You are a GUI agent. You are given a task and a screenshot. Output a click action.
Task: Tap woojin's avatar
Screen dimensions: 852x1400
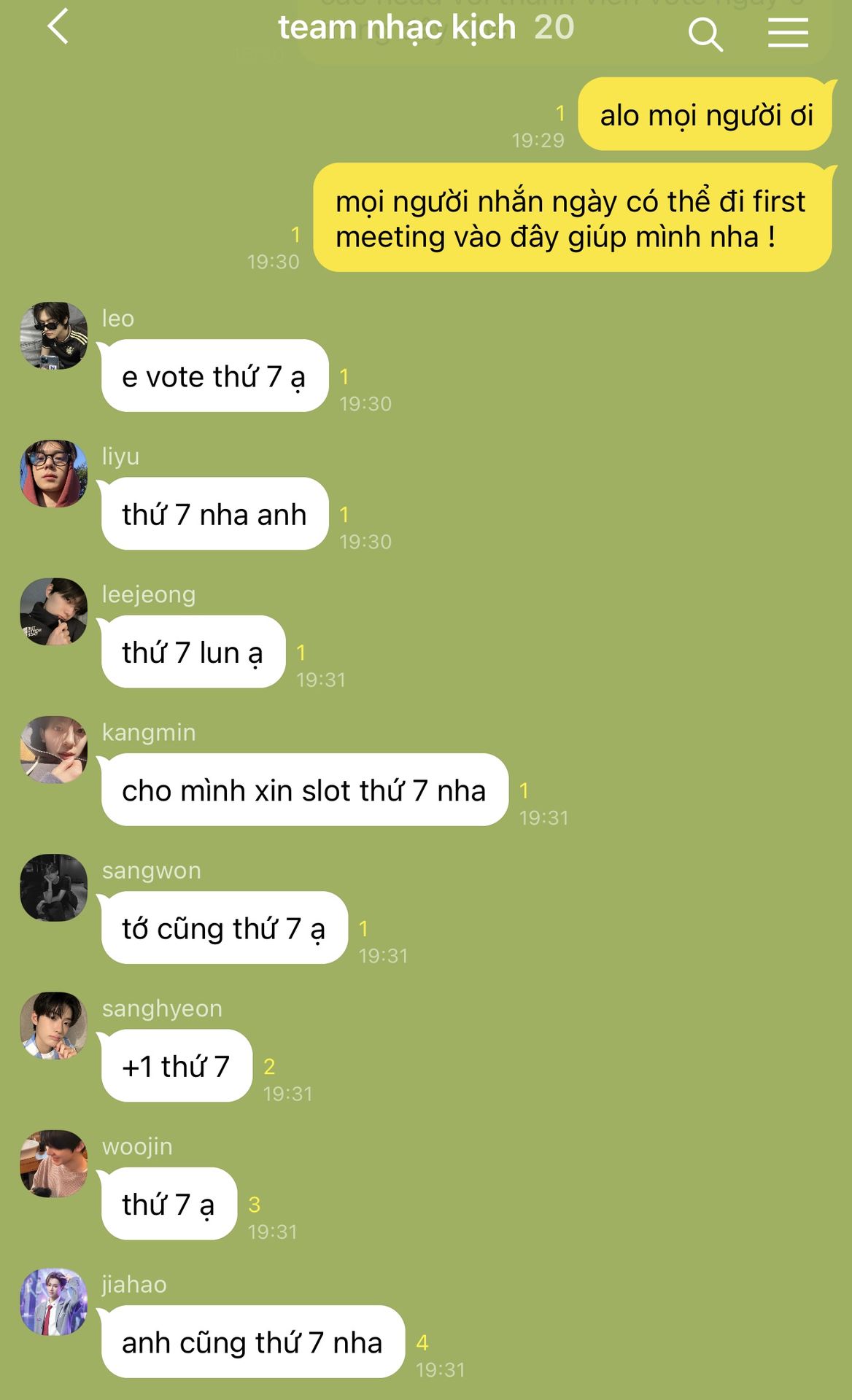[x=53, y=1164]
